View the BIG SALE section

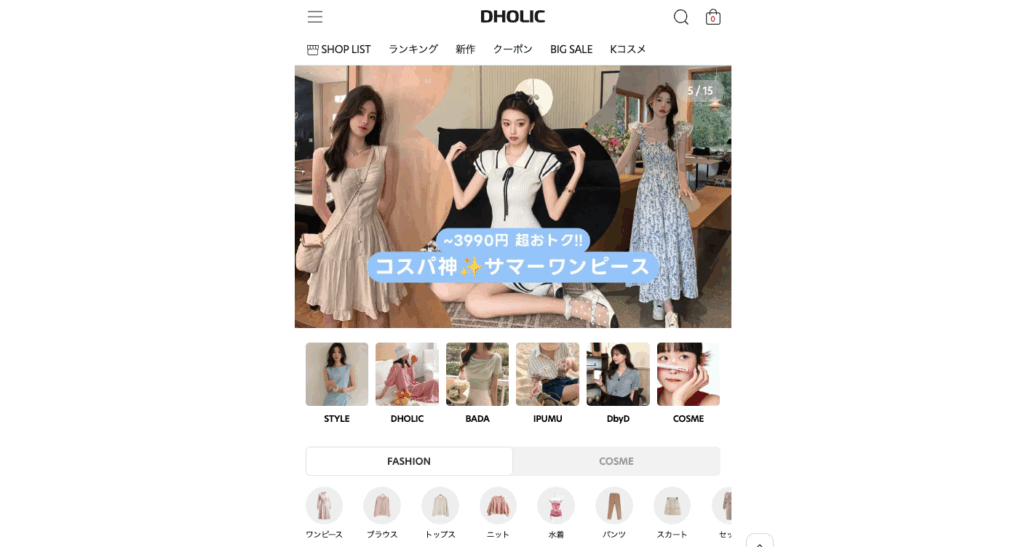coord(571,49)
